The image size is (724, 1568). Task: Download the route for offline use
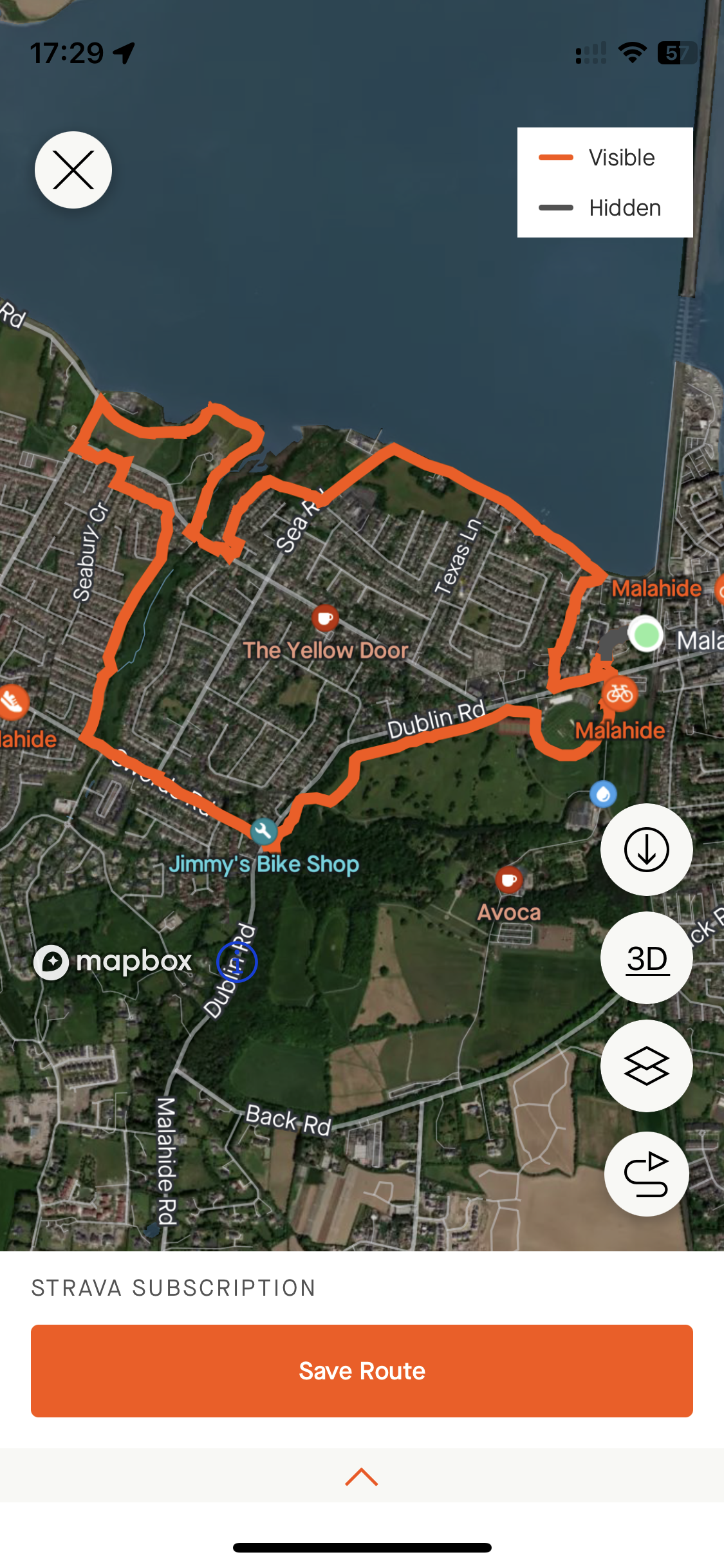coord(646,850)
